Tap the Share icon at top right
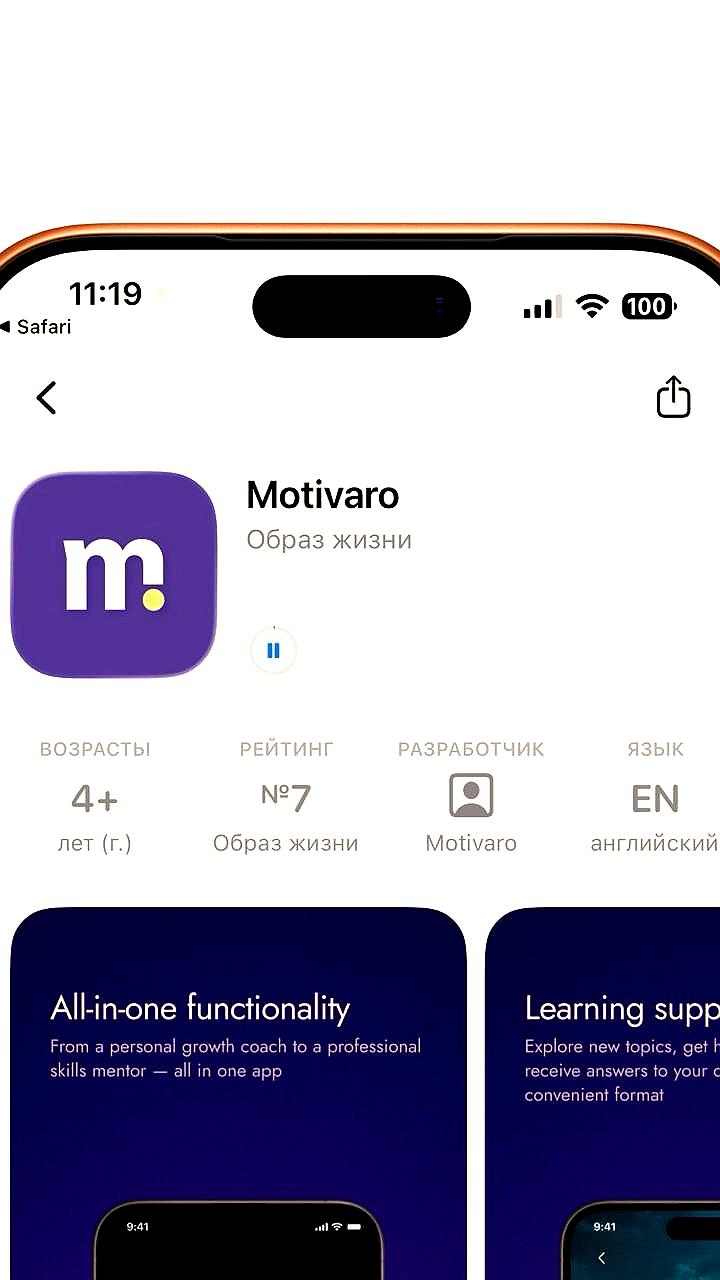 (x=673, y=397)
